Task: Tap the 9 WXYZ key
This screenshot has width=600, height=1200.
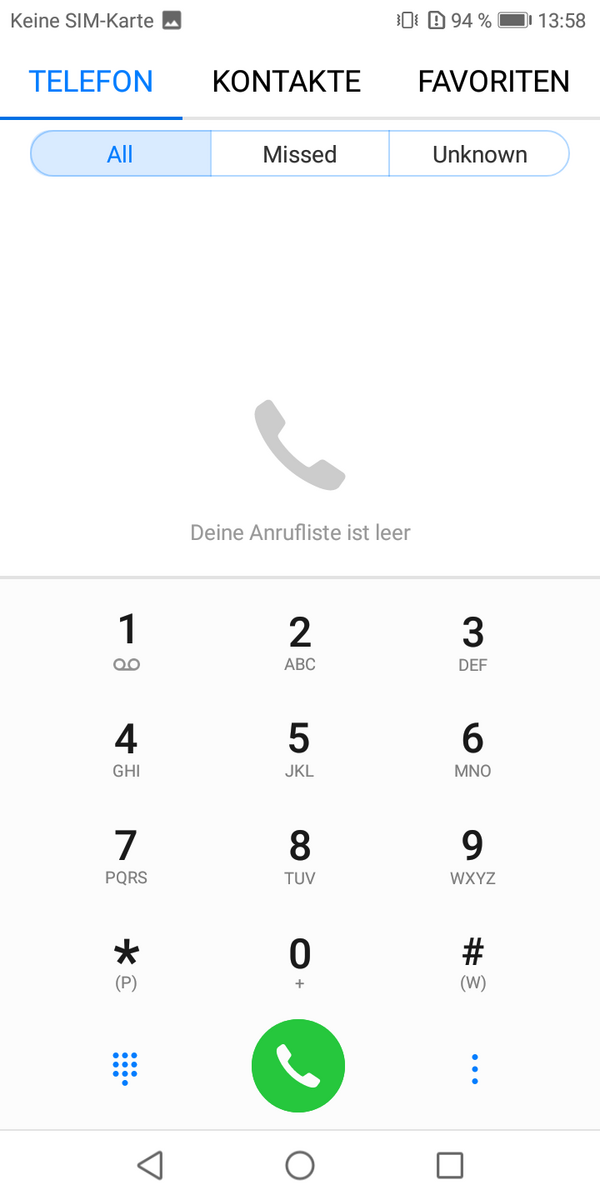Action: pos(473,856)
